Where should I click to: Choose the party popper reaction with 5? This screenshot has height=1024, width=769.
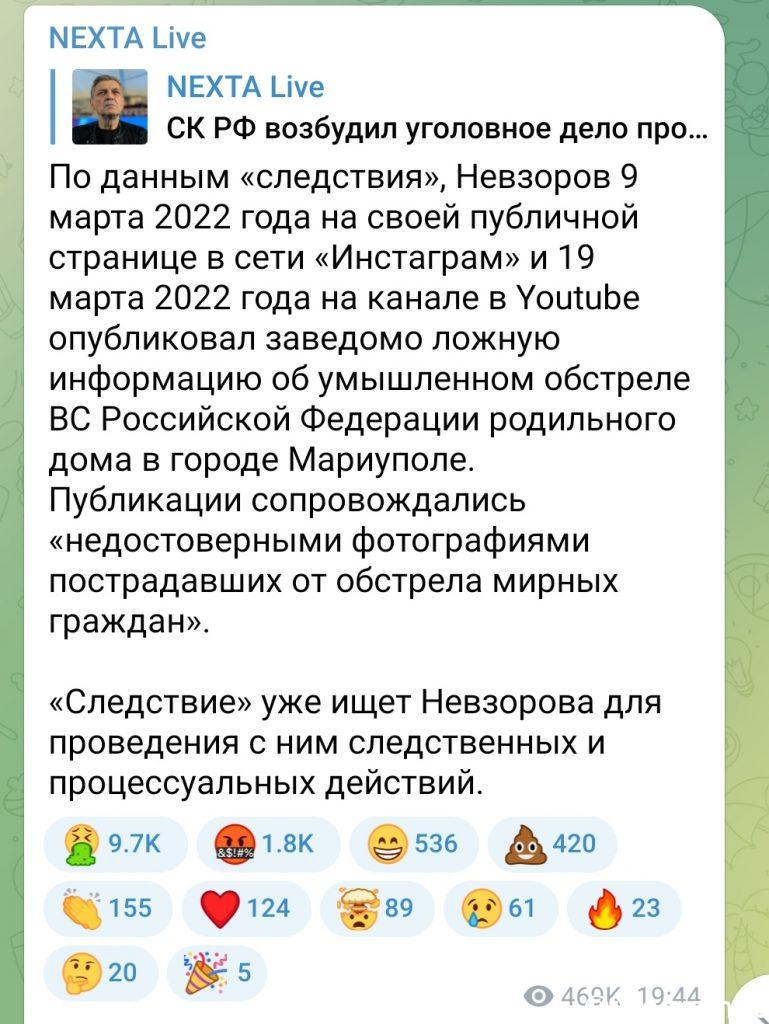(x=217, y=972)
